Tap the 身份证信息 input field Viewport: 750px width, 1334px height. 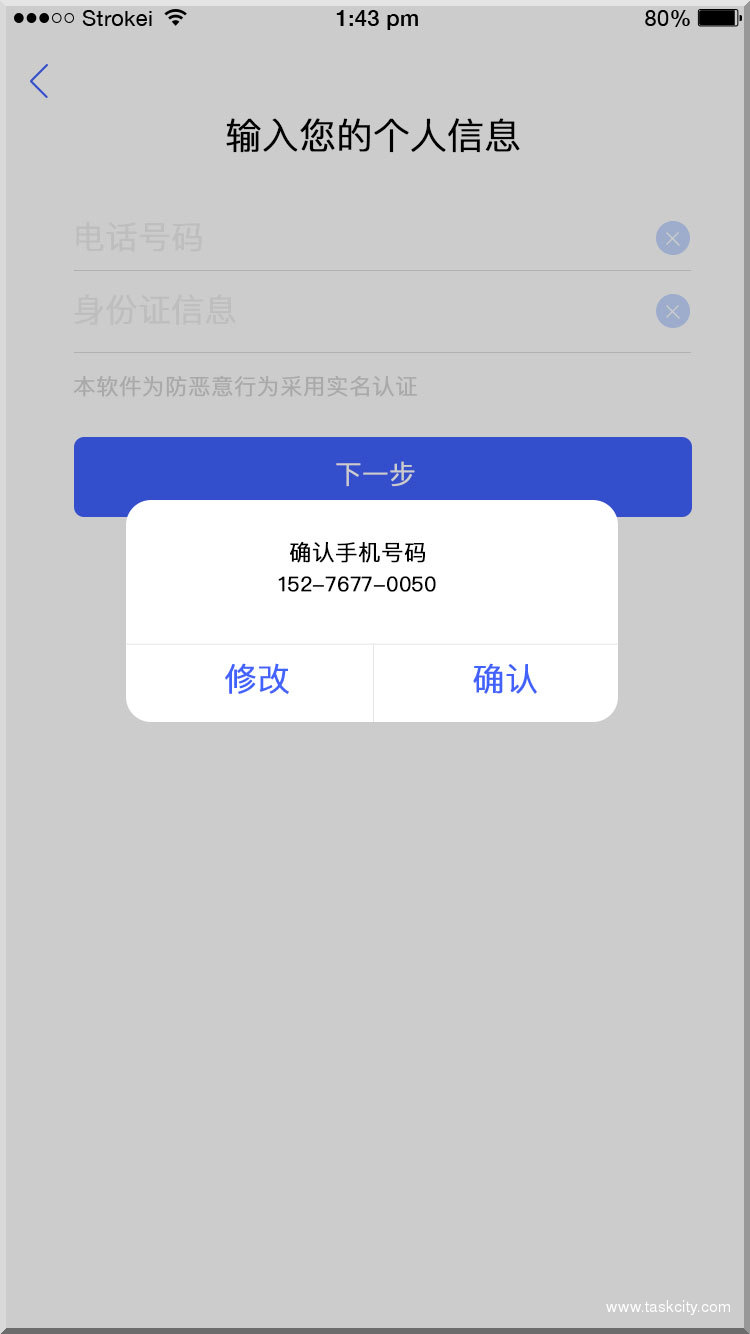click(x=300, y=311)
